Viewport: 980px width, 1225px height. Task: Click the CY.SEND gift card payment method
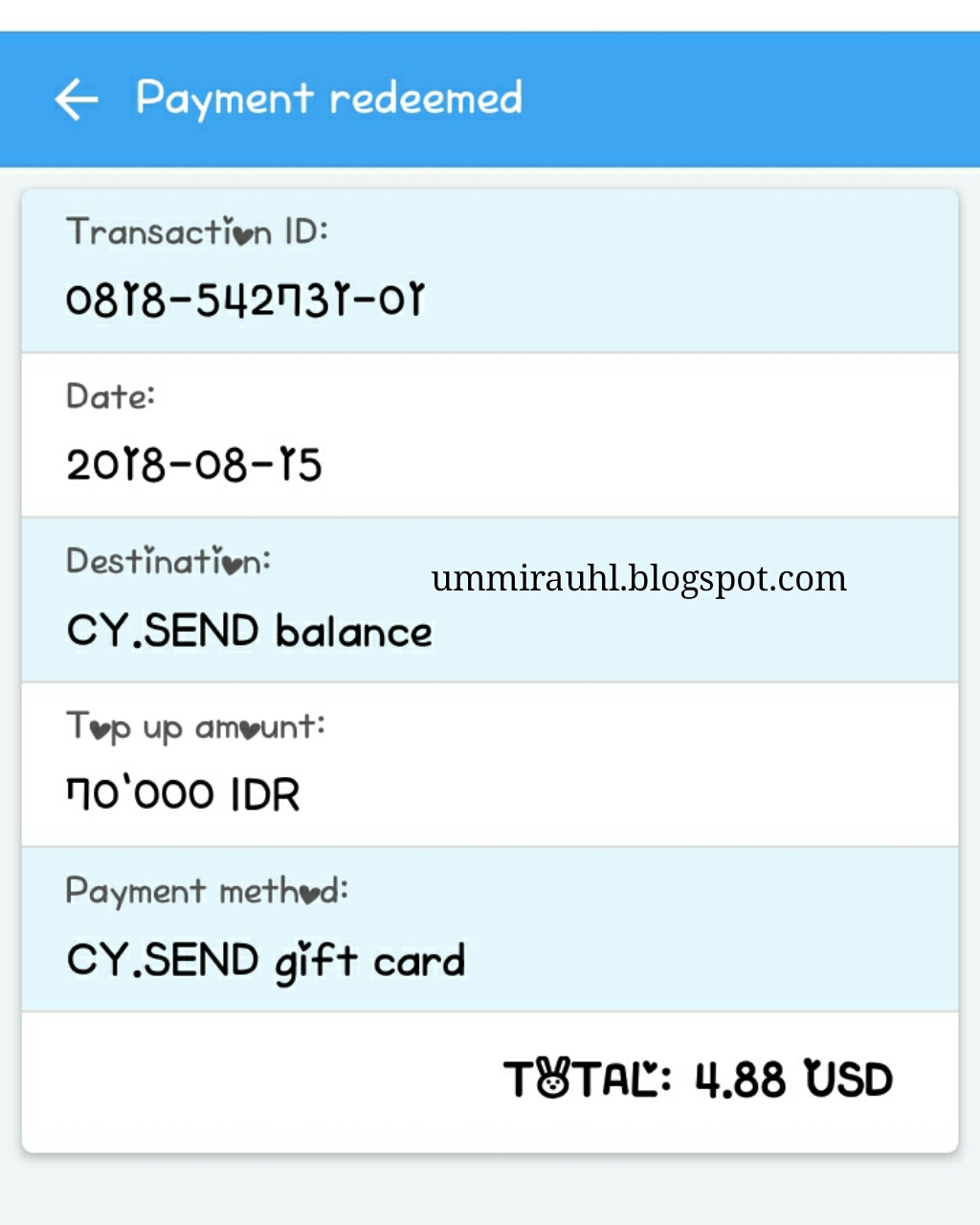[265, 960]
